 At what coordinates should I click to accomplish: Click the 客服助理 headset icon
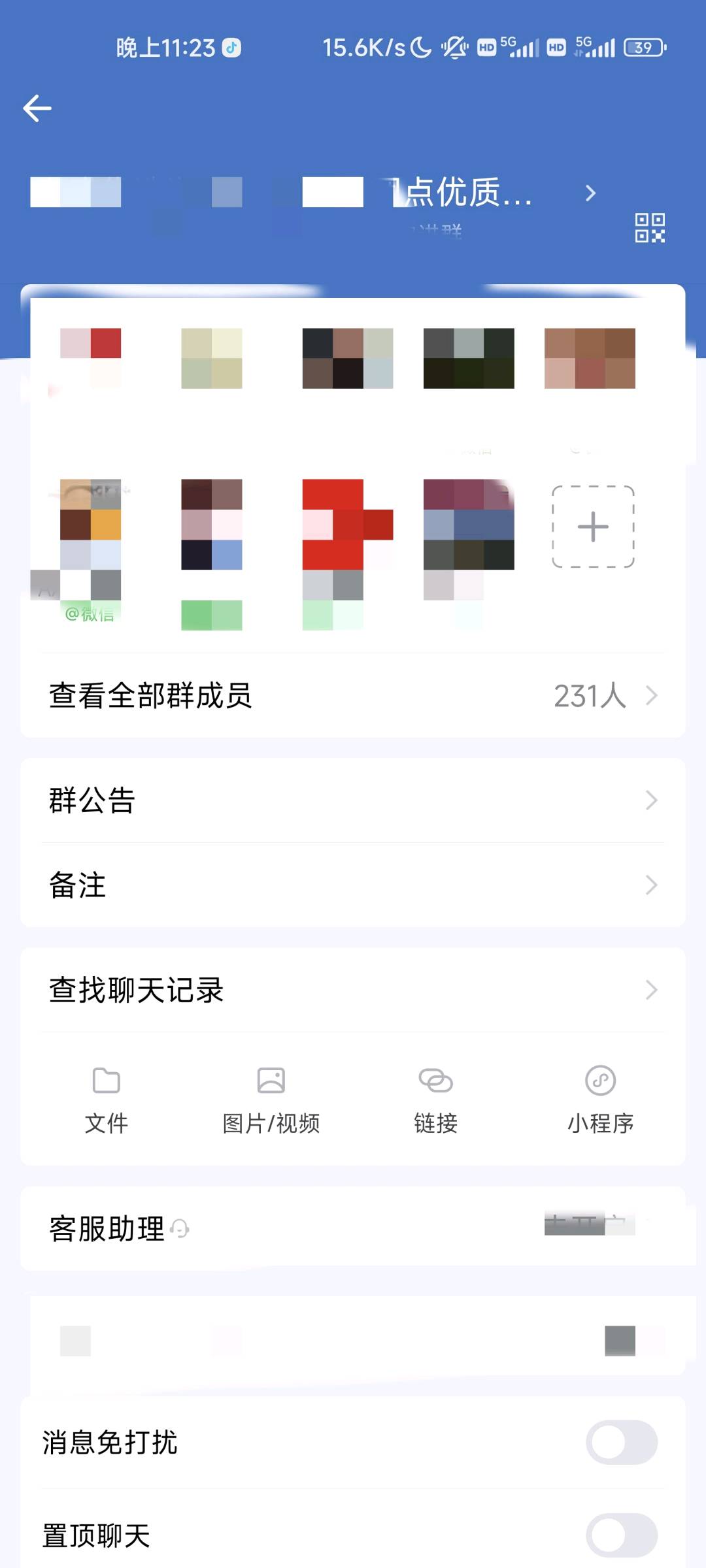pyautogui.click(x=182, y=1228)
